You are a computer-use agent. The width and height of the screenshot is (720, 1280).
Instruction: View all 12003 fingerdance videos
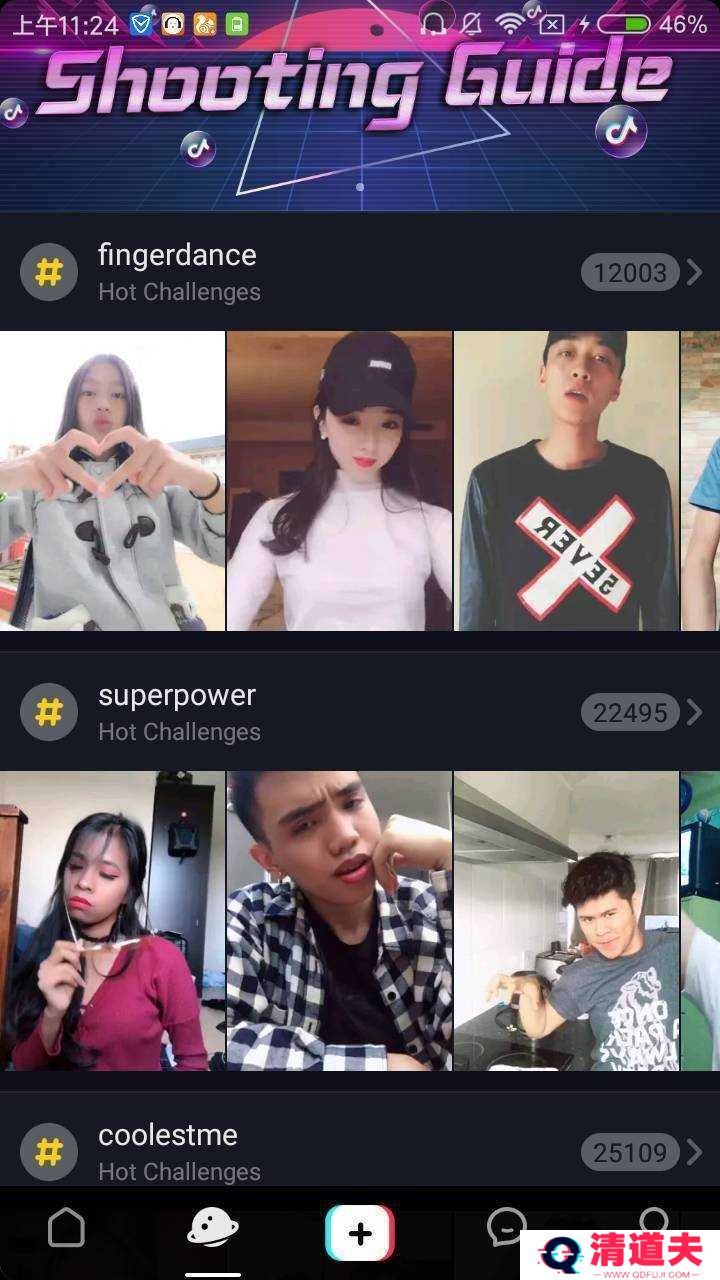pos(642,272)
